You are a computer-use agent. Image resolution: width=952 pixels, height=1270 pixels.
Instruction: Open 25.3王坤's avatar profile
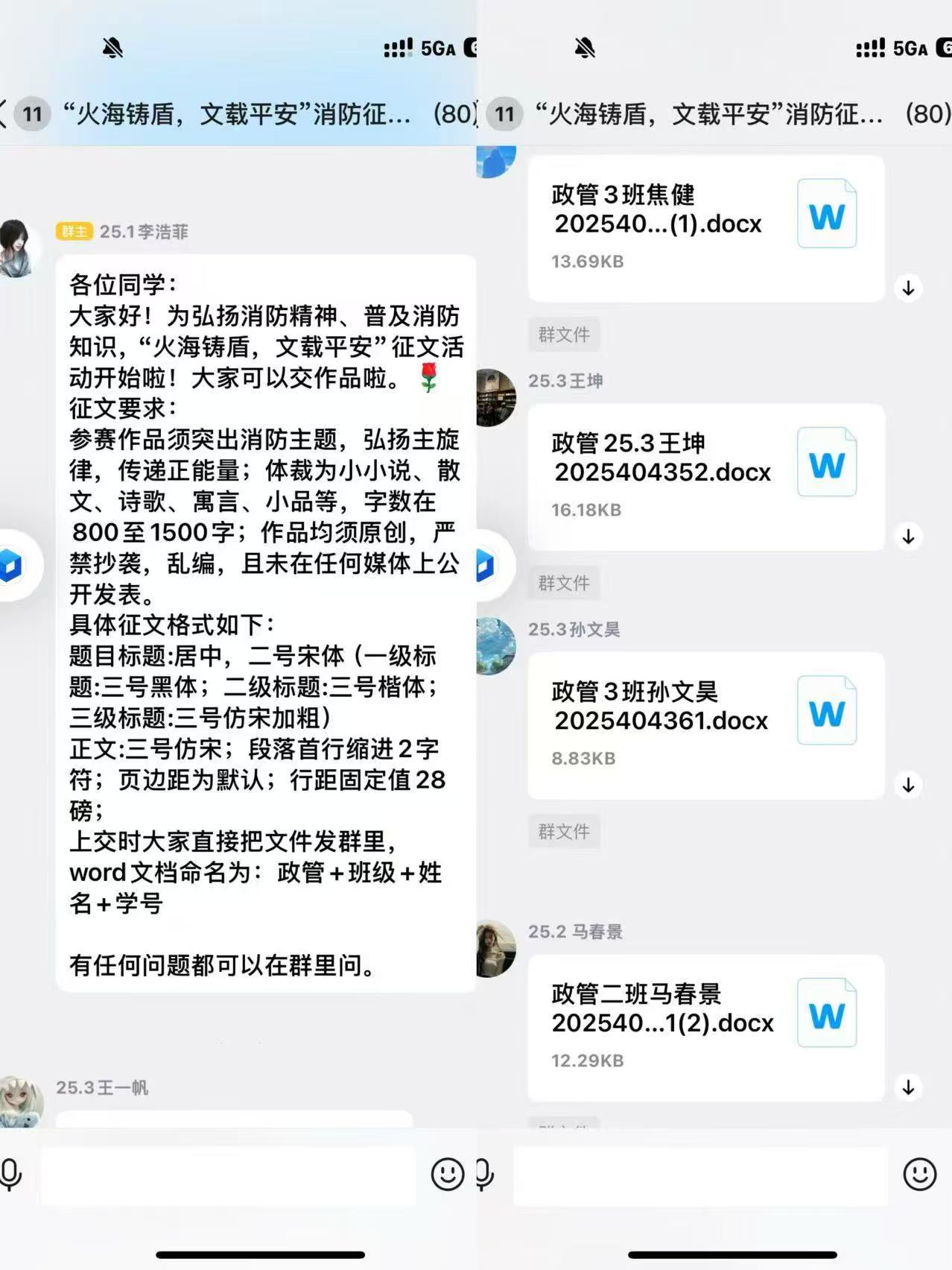click(x=495, y=398)
